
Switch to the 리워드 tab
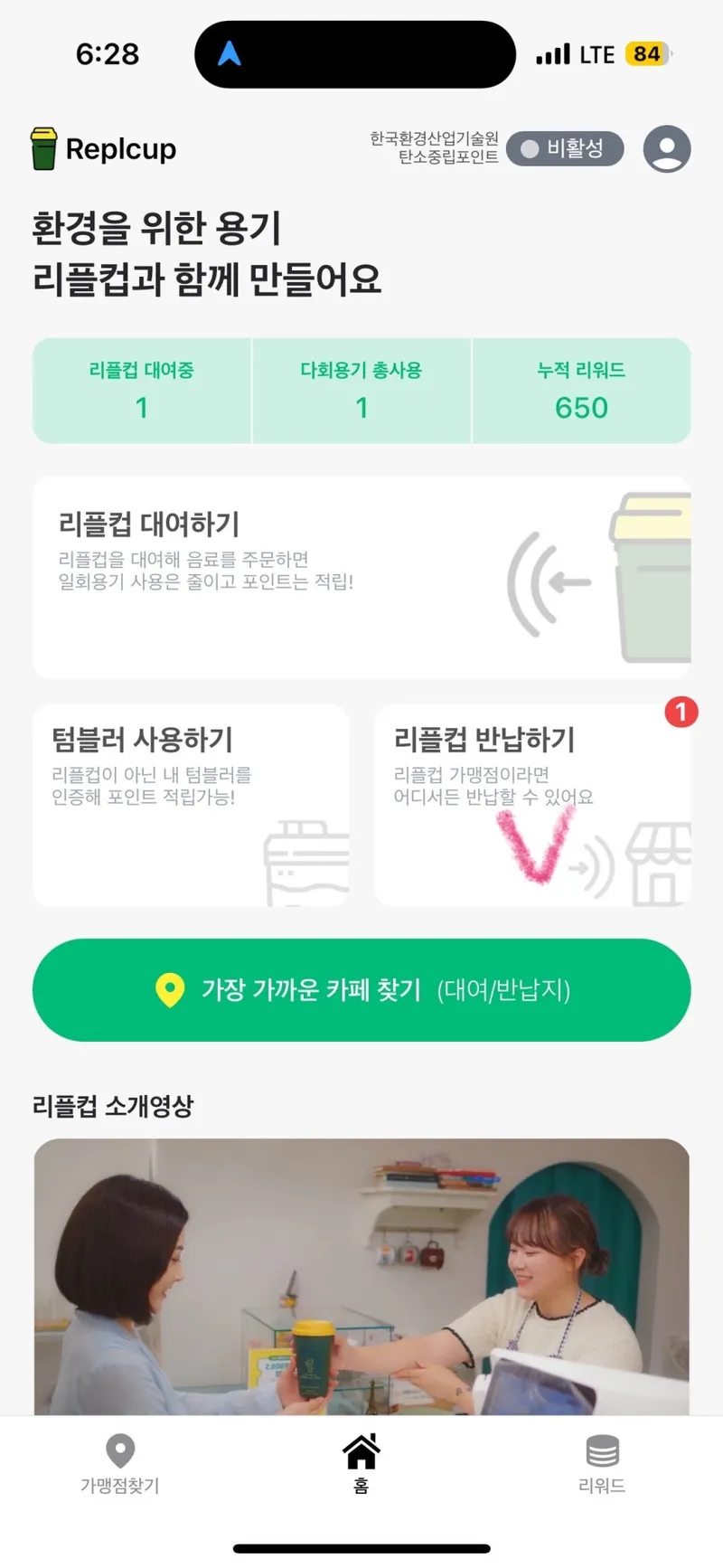[x=602, y=1463]
